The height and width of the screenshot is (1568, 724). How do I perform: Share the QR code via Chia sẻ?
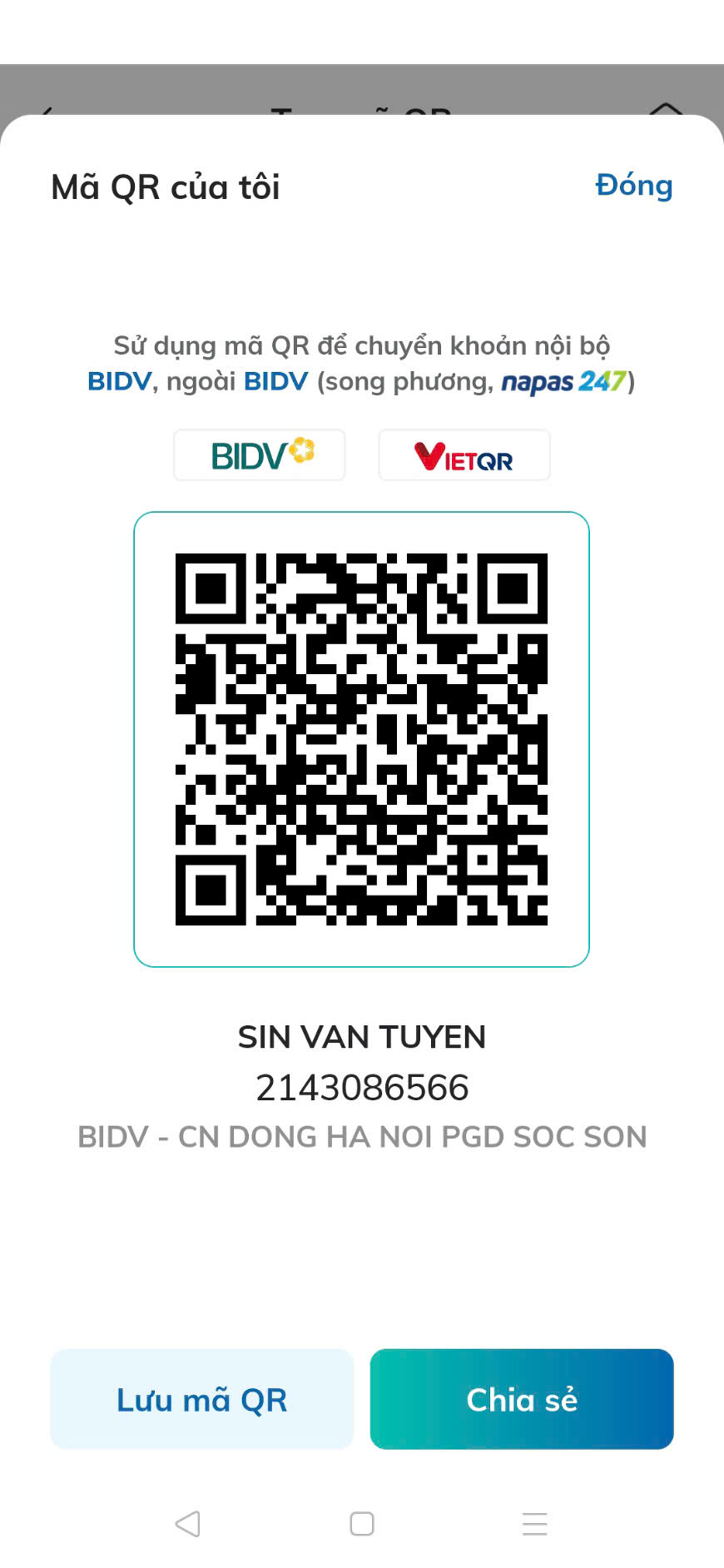coord(522,1399)
